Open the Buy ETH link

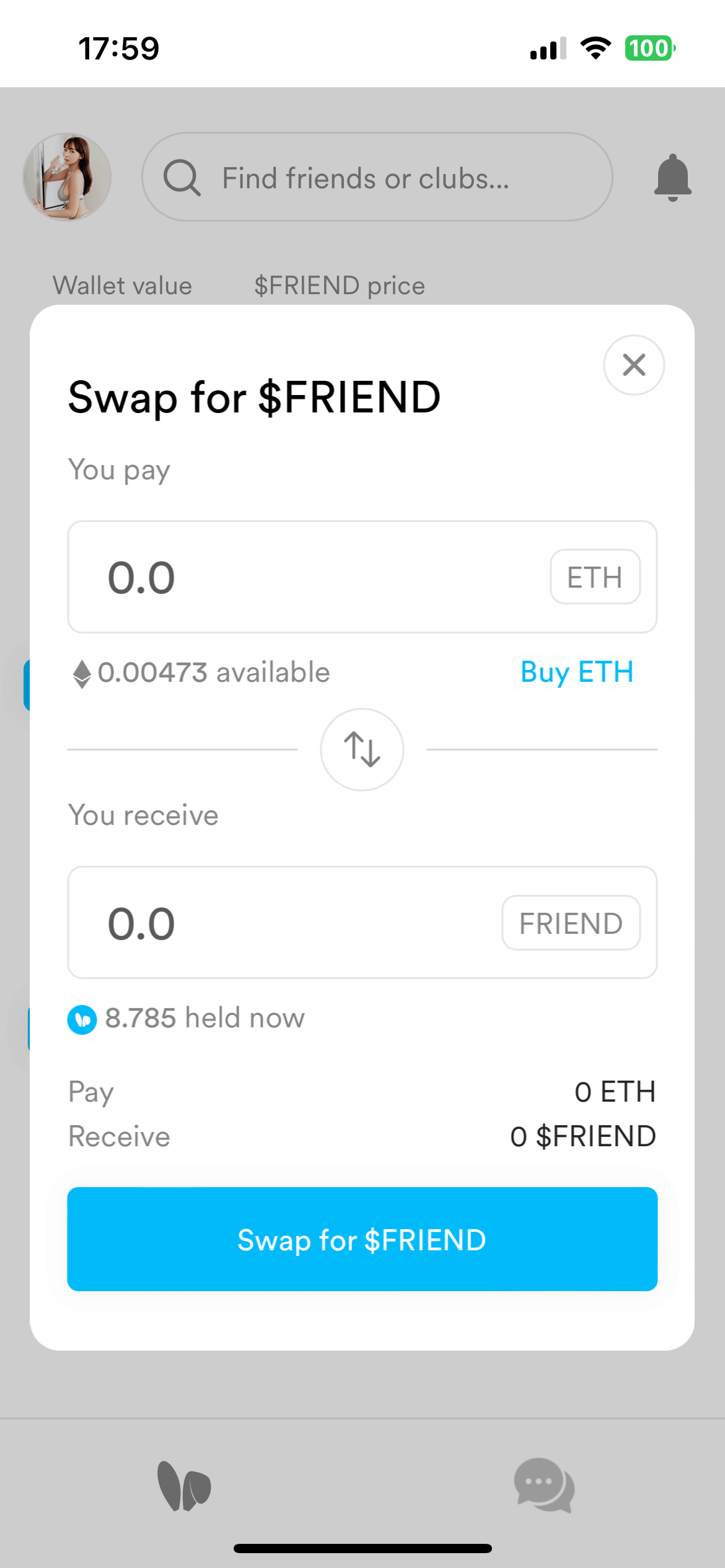(577, 673)
